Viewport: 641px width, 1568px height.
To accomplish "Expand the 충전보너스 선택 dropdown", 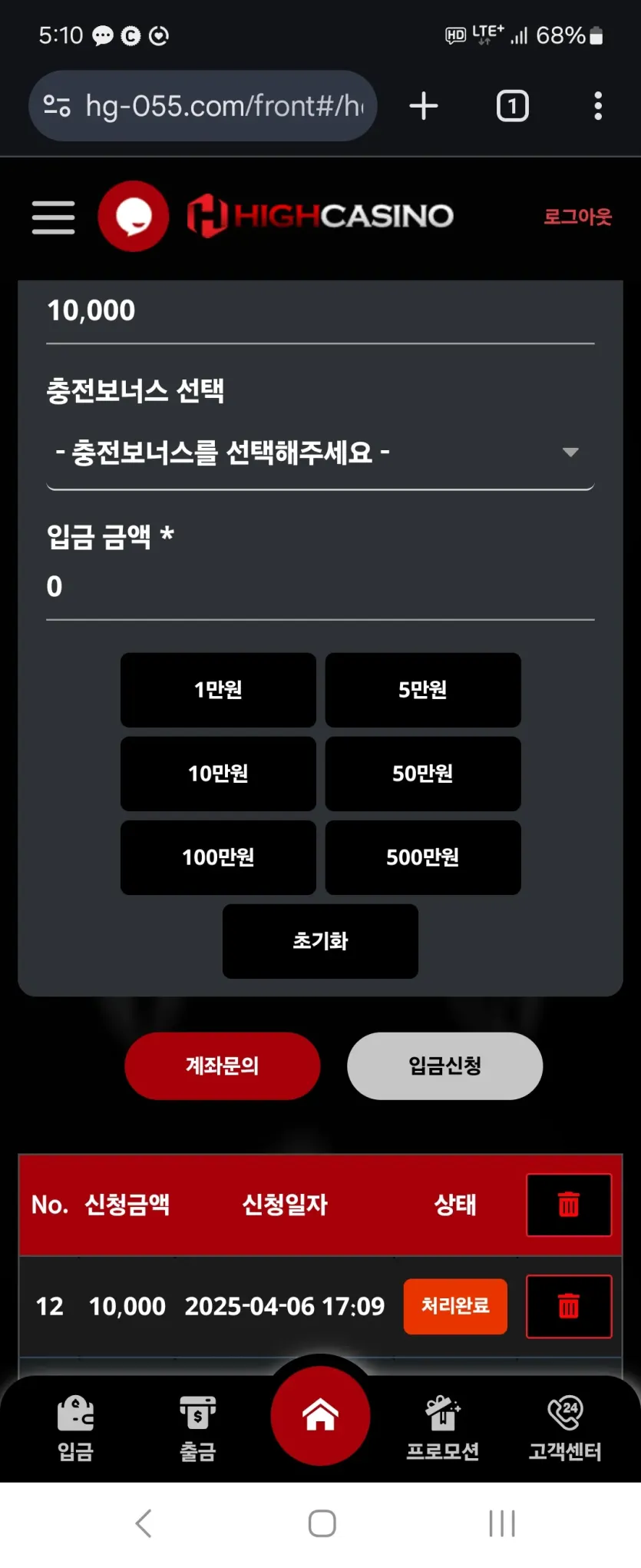I will tap(320, 452).
